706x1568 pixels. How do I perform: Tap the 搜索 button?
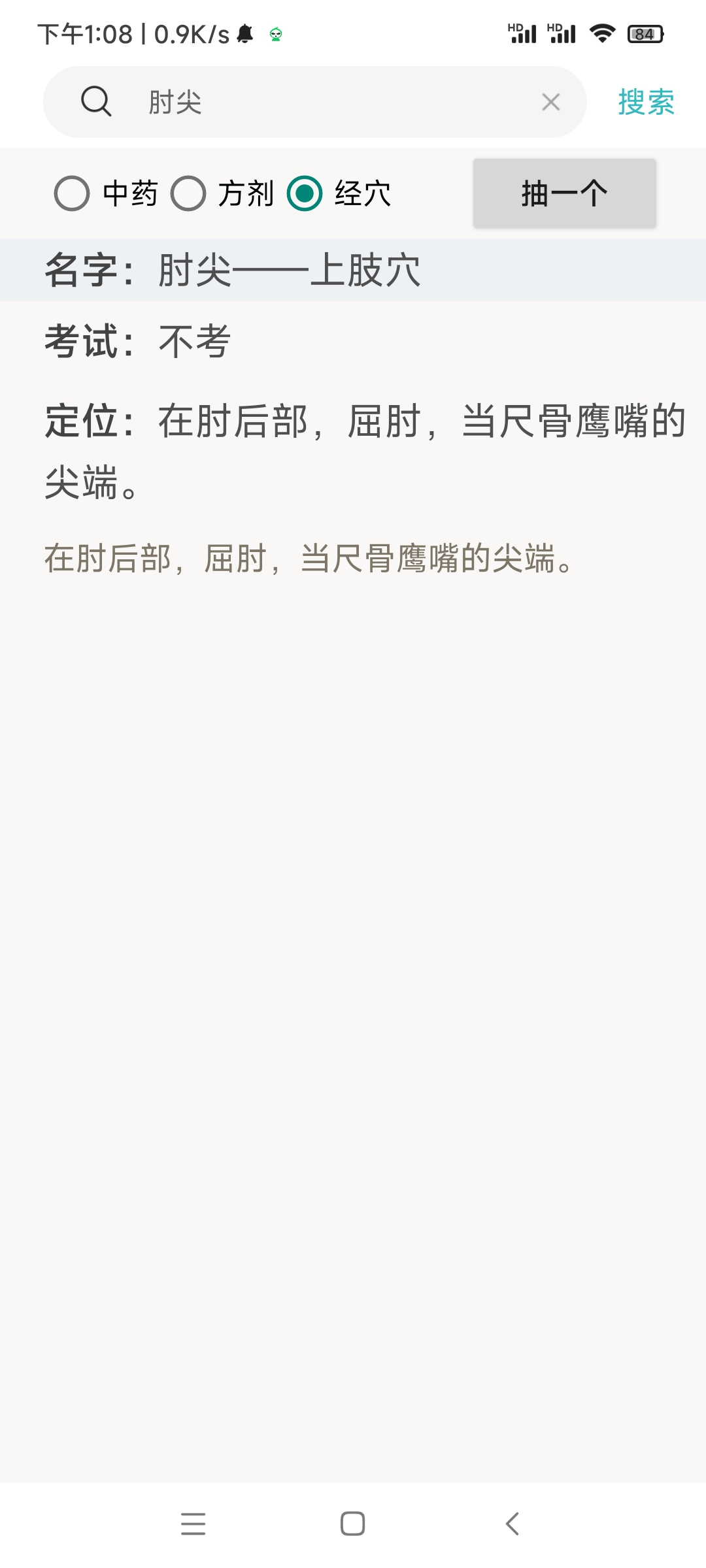point(646,102)
